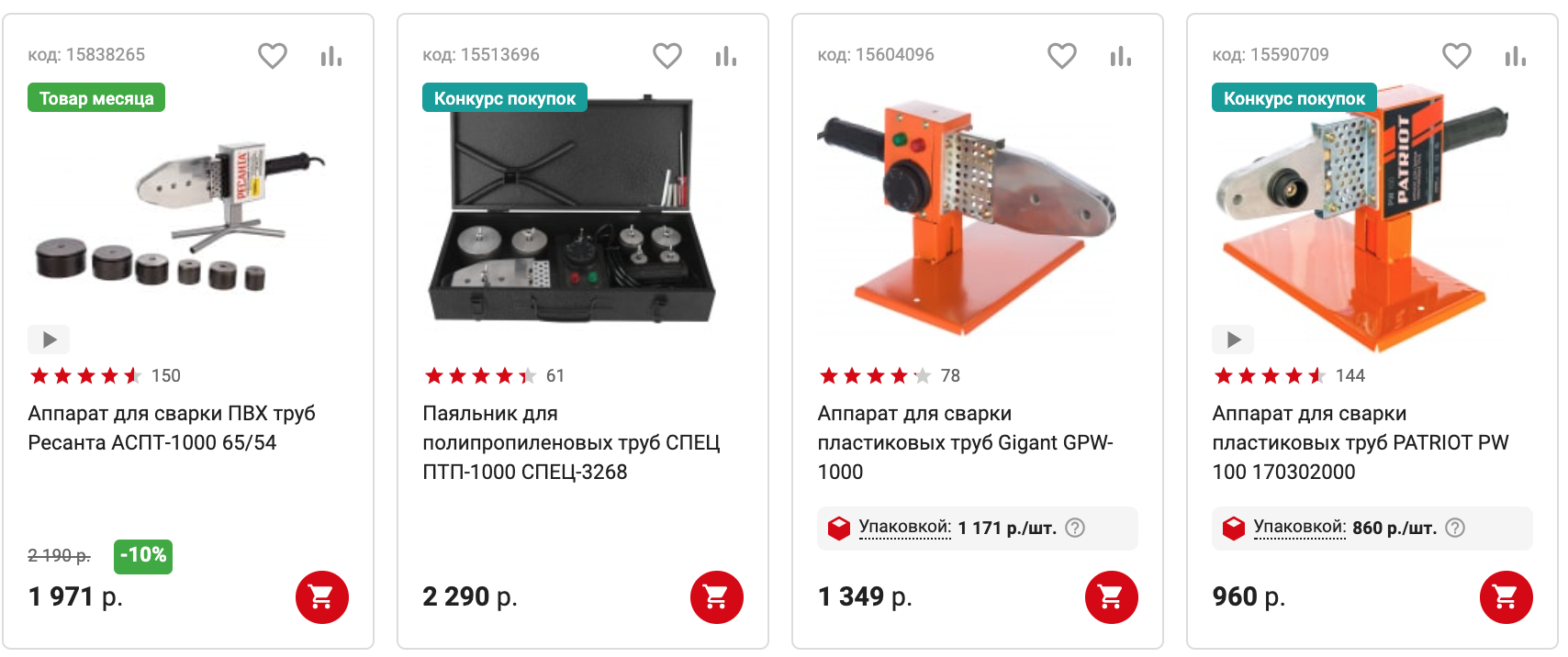Like the Gigant GPW-1000 welder
This screenshot has width=1568, height=657.
click(x=1062, y=56)
